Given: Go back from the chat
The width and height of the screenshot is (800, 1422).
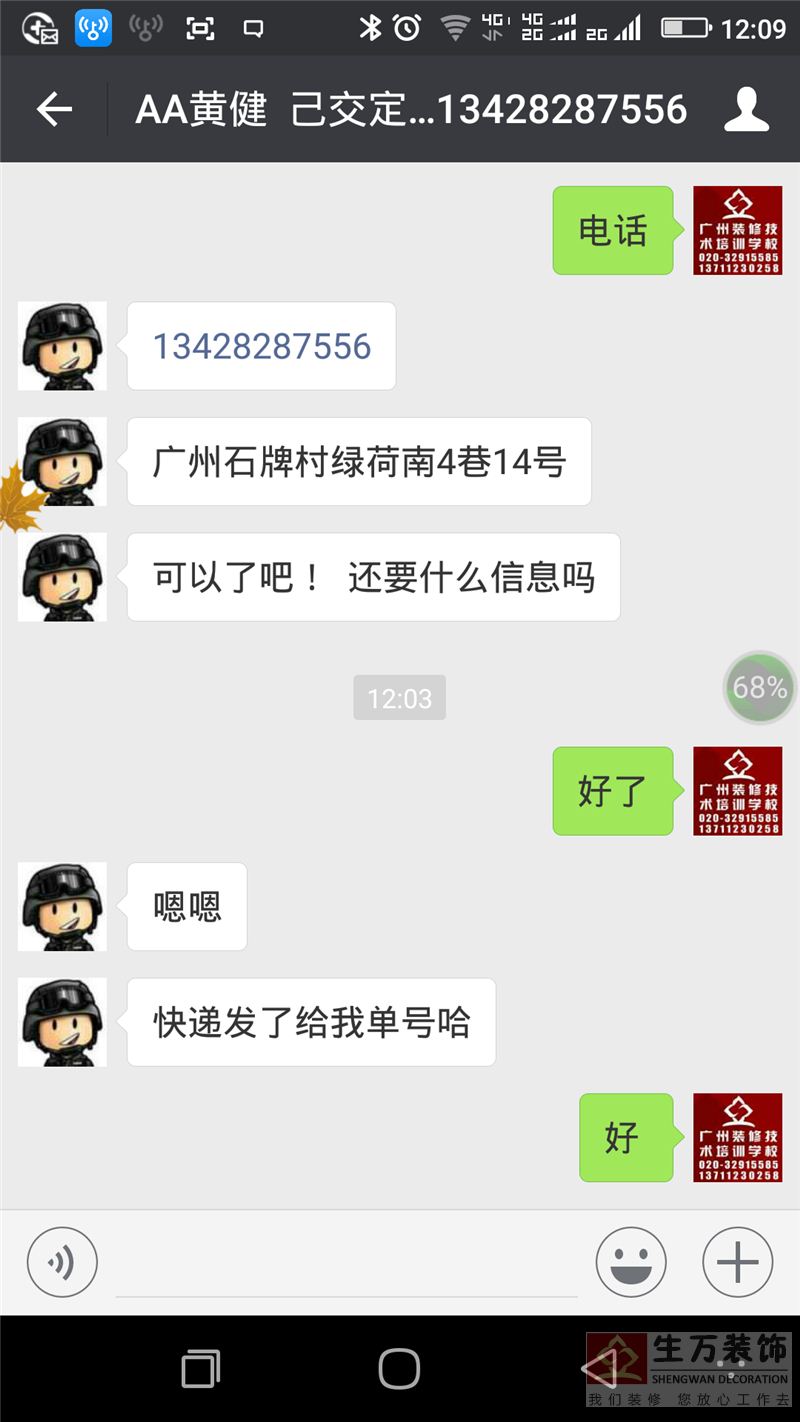Looking at the screenshot, I should (x=55, y=109).
